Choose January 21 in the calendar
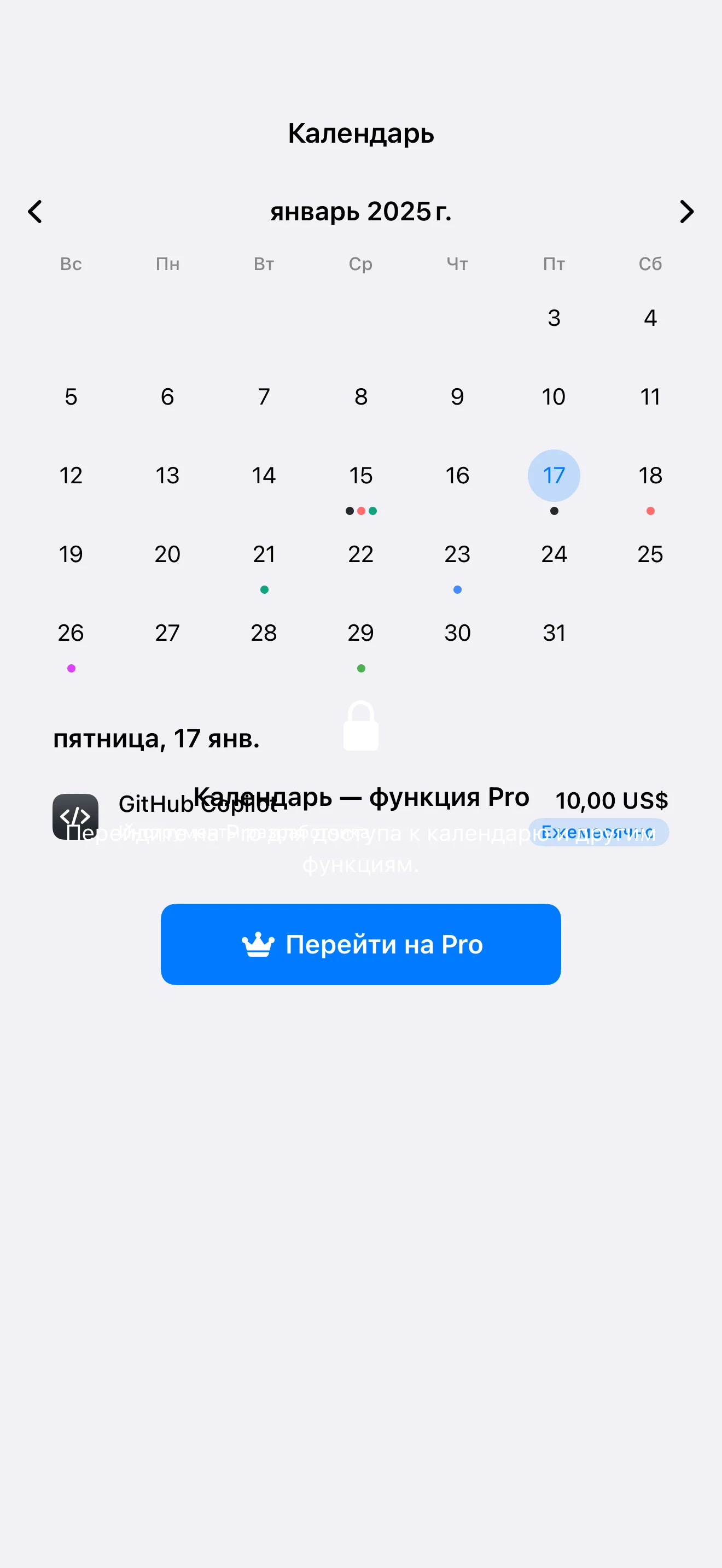 point(264,554)
